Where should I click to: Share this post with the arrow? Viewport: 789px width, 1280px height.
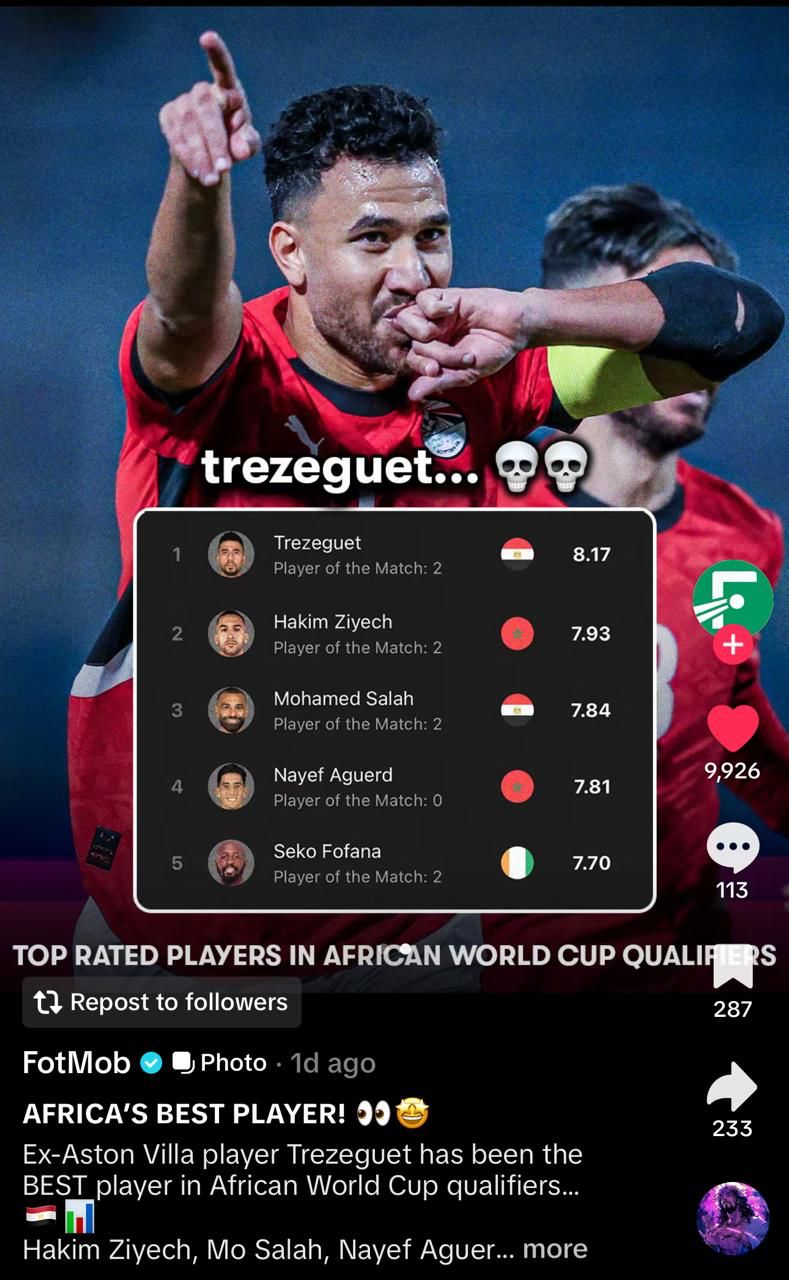(x=732, y=1086)
